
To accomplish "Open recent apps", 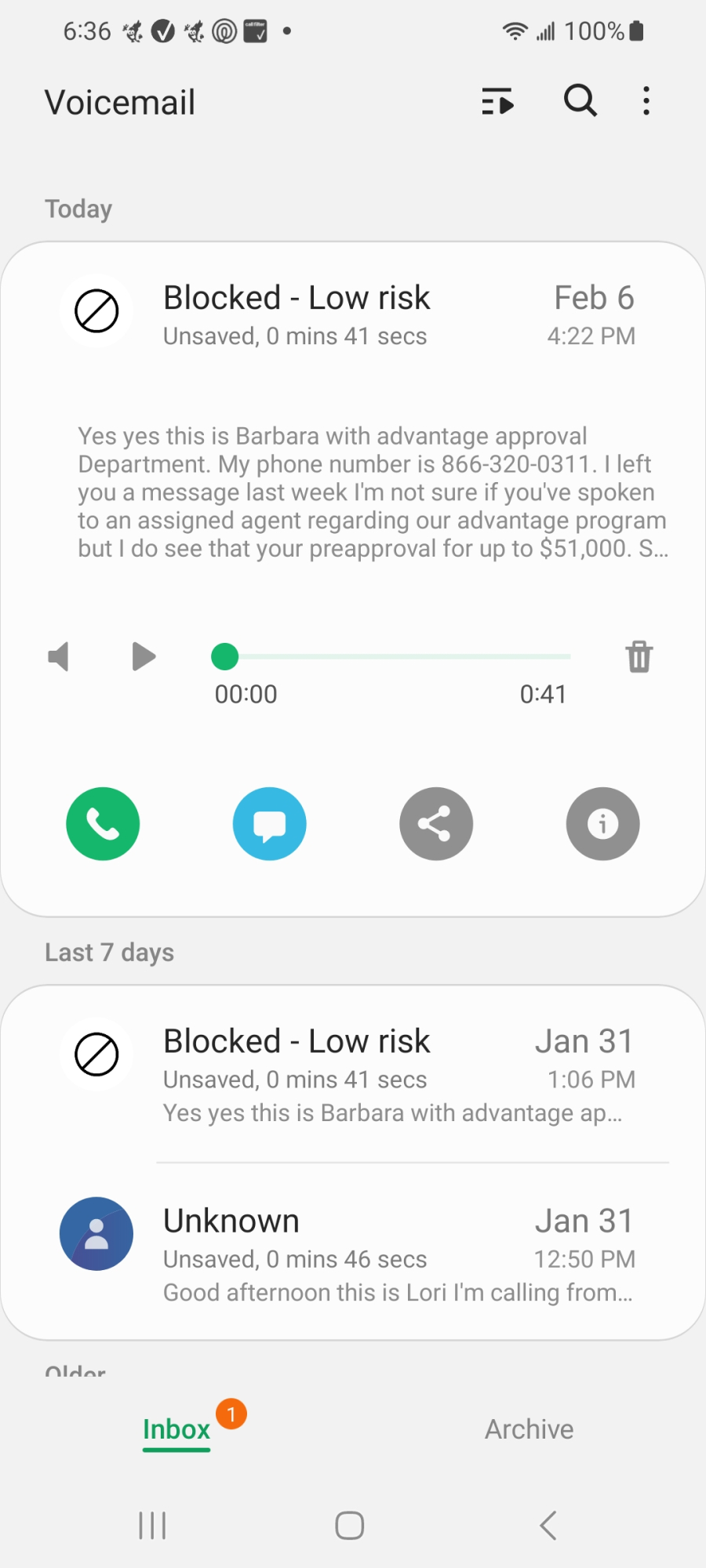I will pyautogui.click(x=152, y=1526).
